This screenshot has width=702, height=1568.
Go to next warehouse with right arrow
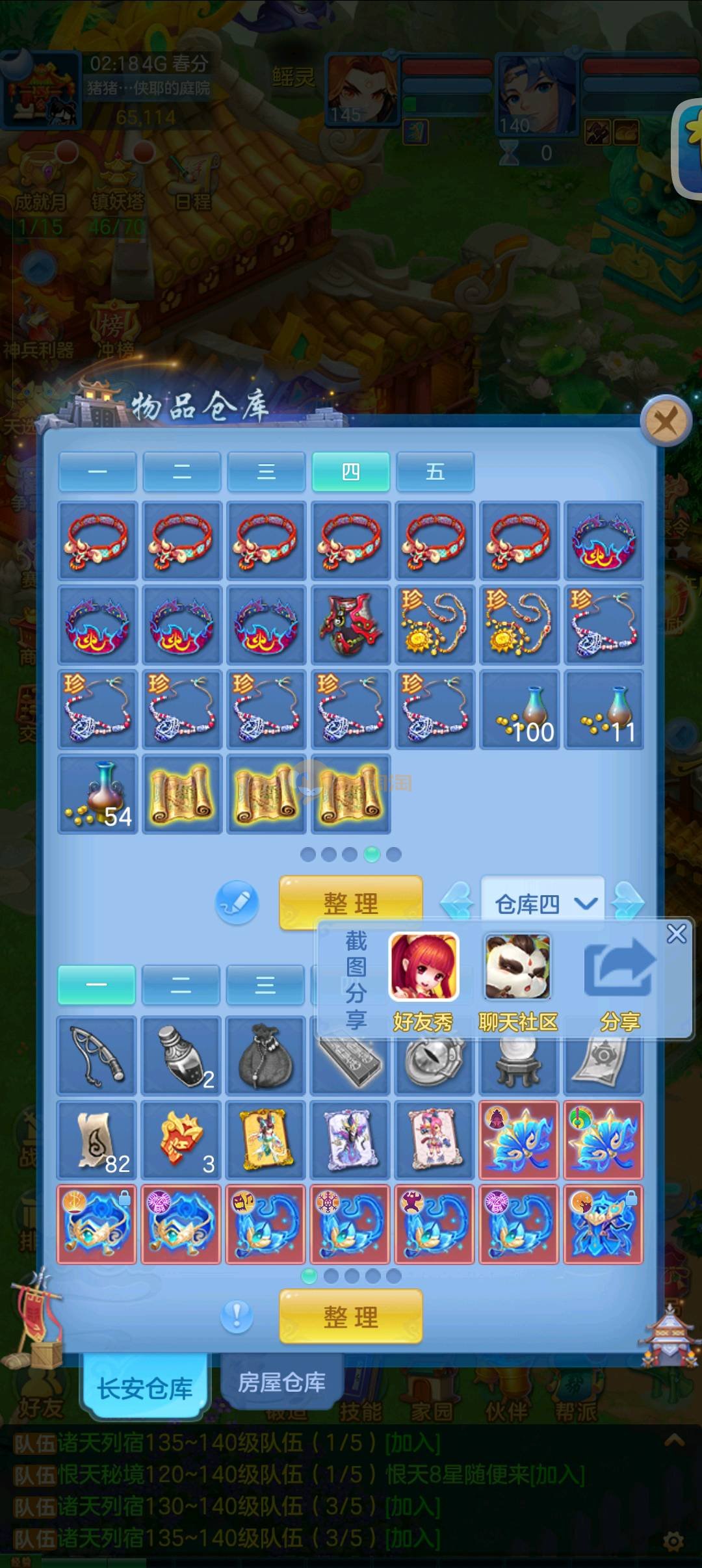point(629,901)
